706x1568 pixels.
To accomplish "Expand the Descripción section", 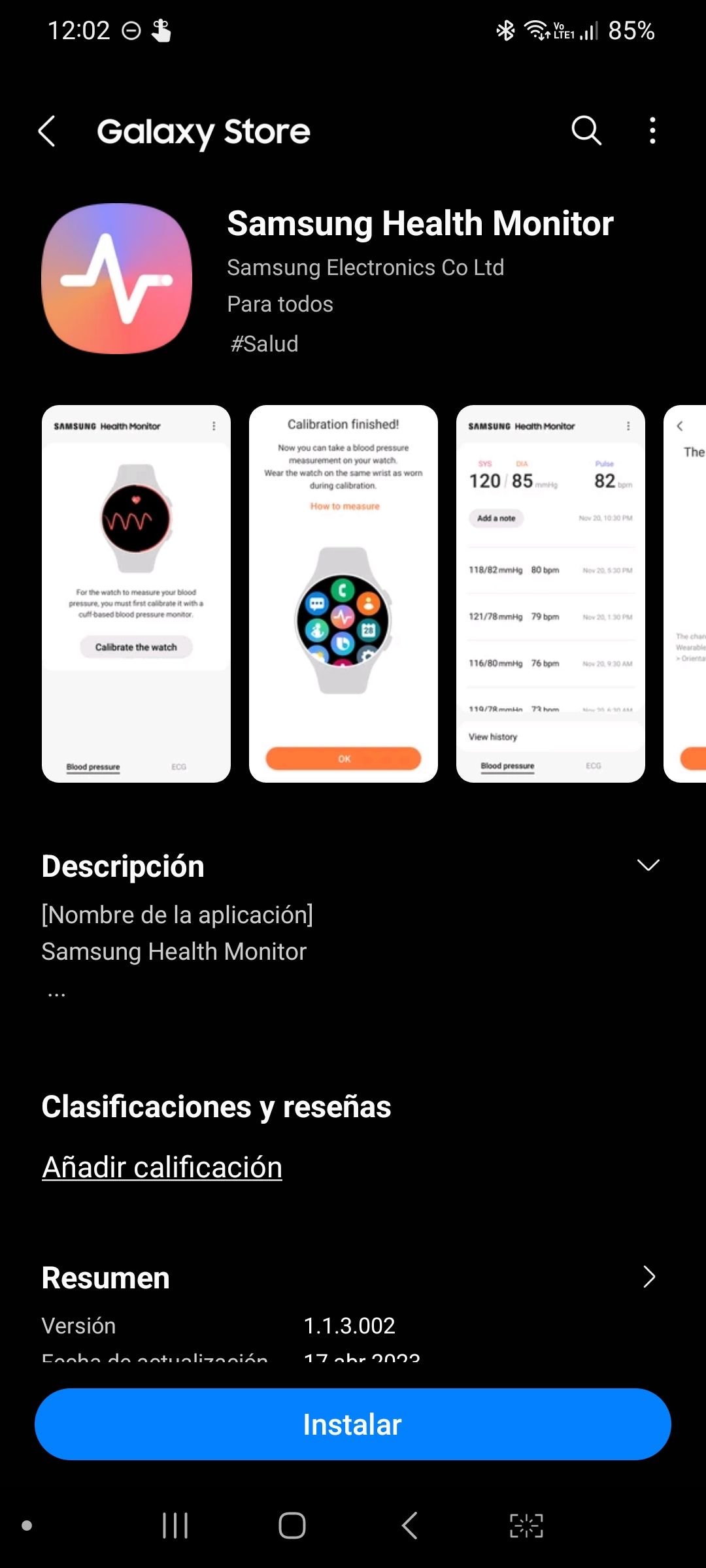I will point(648,866).
